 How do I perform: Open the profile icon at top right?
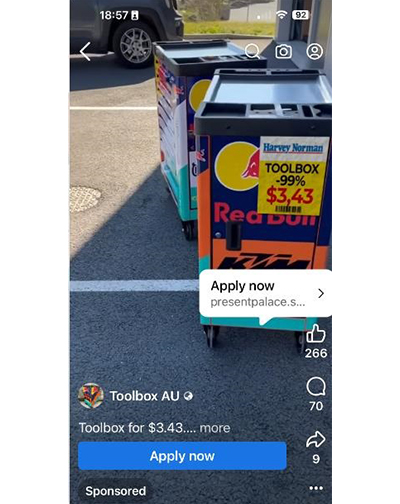(314, 51)
